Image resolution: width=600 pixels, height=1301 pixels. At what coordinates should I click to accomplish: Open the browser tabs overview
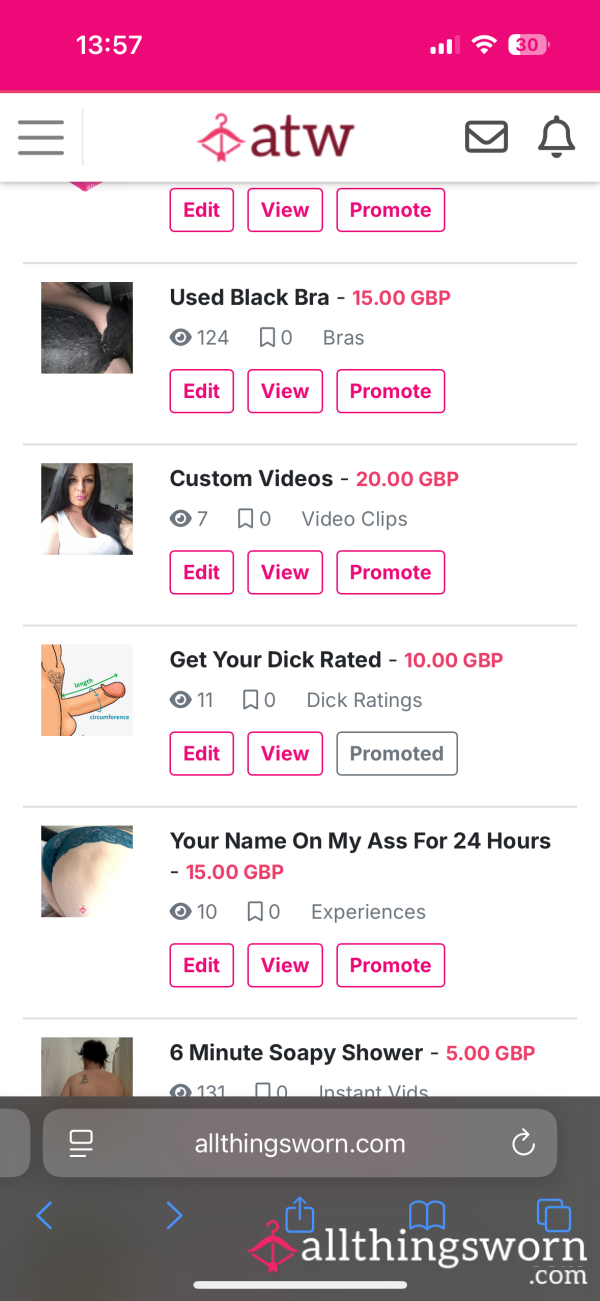(553, 1215)
